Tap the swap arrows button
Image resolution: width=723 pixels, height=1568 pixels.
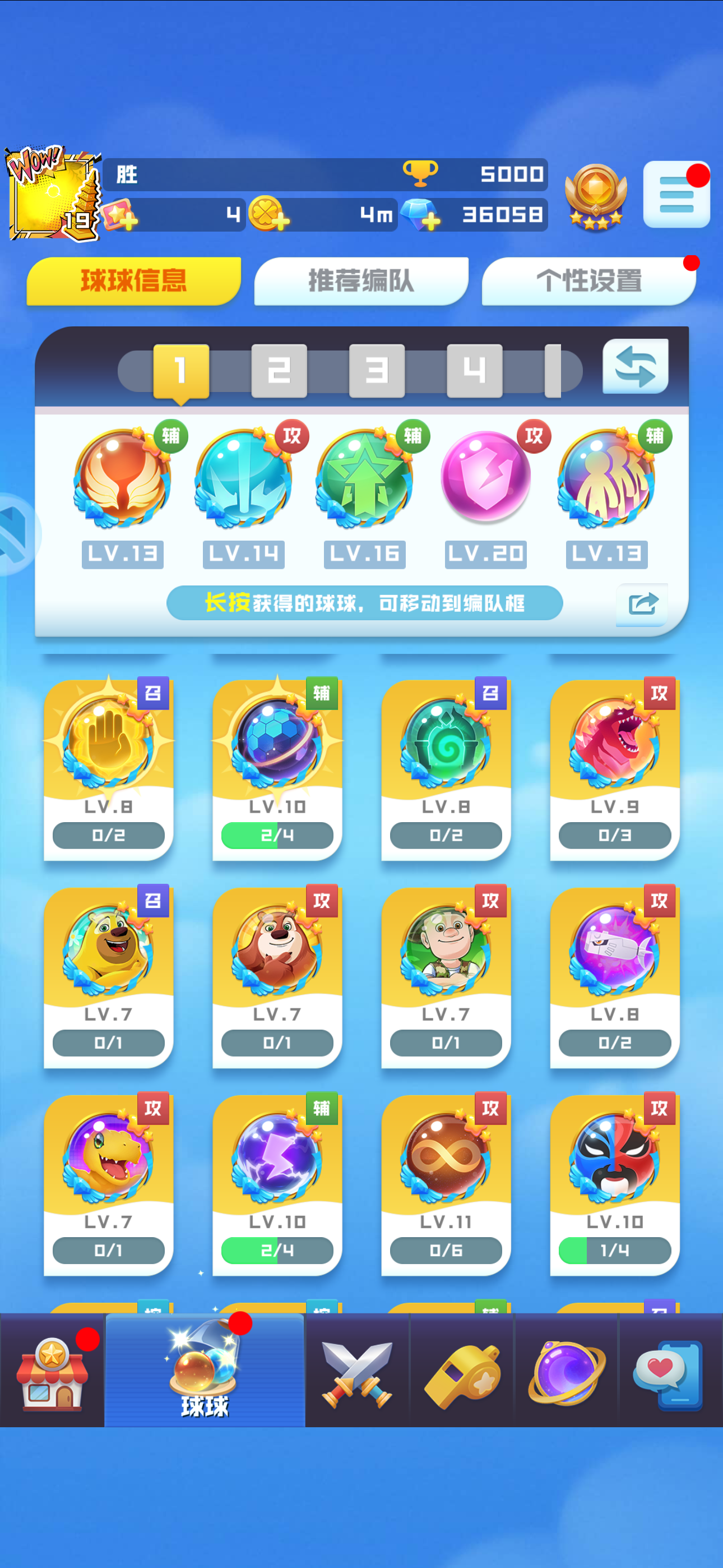coord(635,366)
